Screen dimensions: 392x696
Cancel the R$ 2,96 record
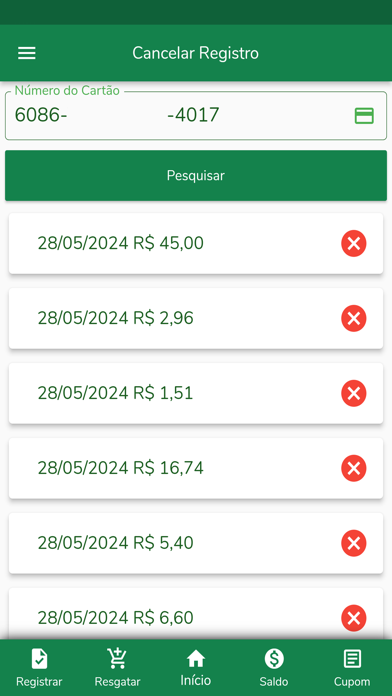354,318
